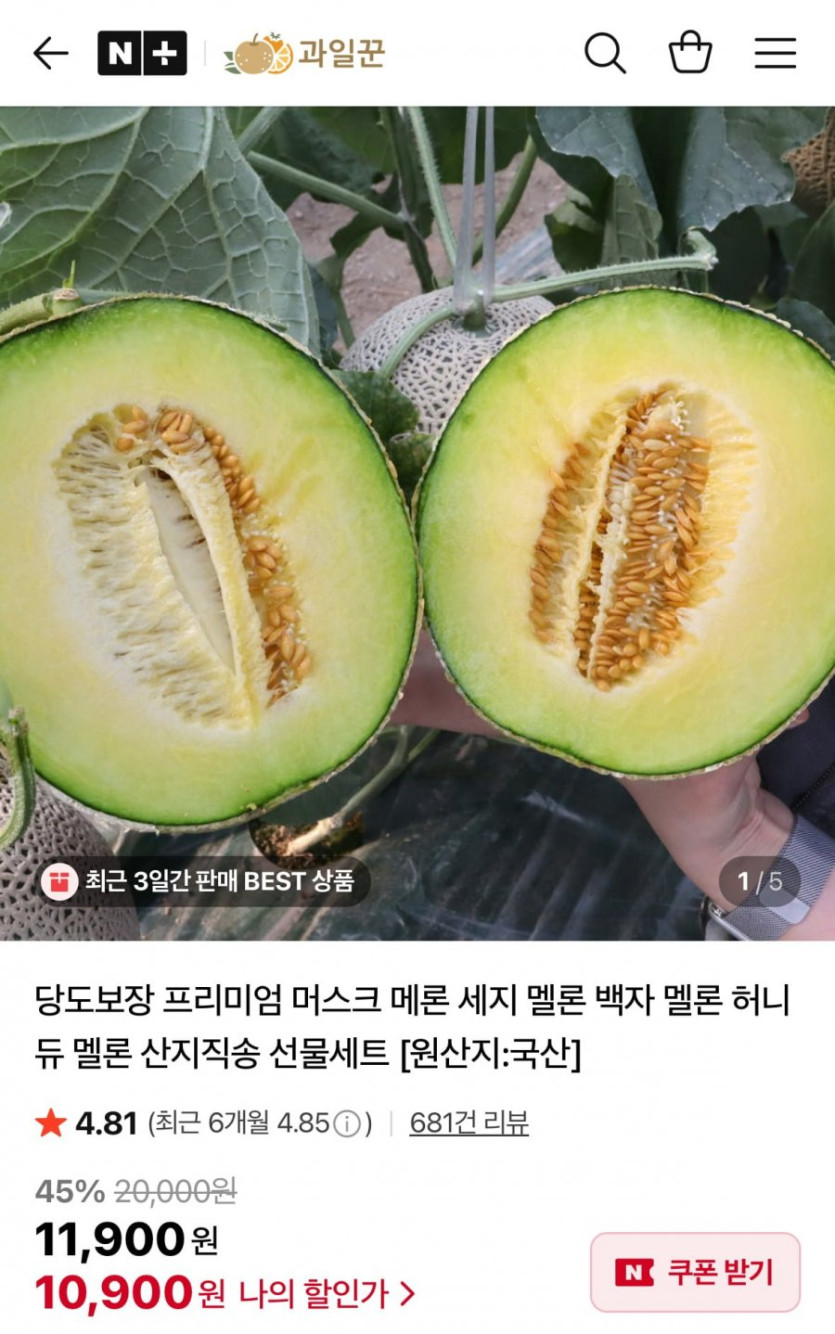Go back with the arrow icon
The height and width of the screenshot is (1334, 835).
coord(50,53)
